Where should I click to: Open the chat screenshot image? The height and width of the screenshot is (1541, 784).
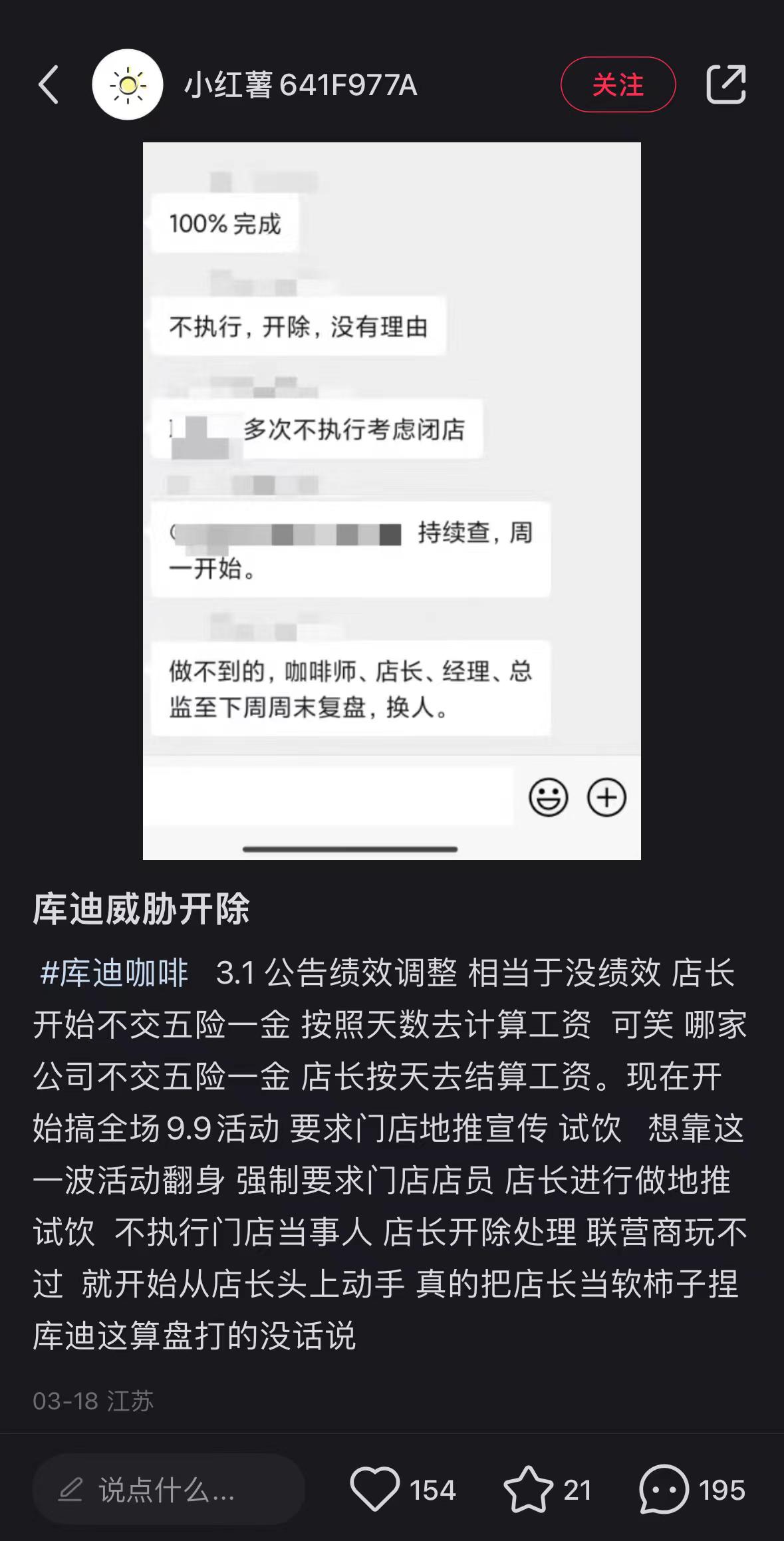point(392,501)
